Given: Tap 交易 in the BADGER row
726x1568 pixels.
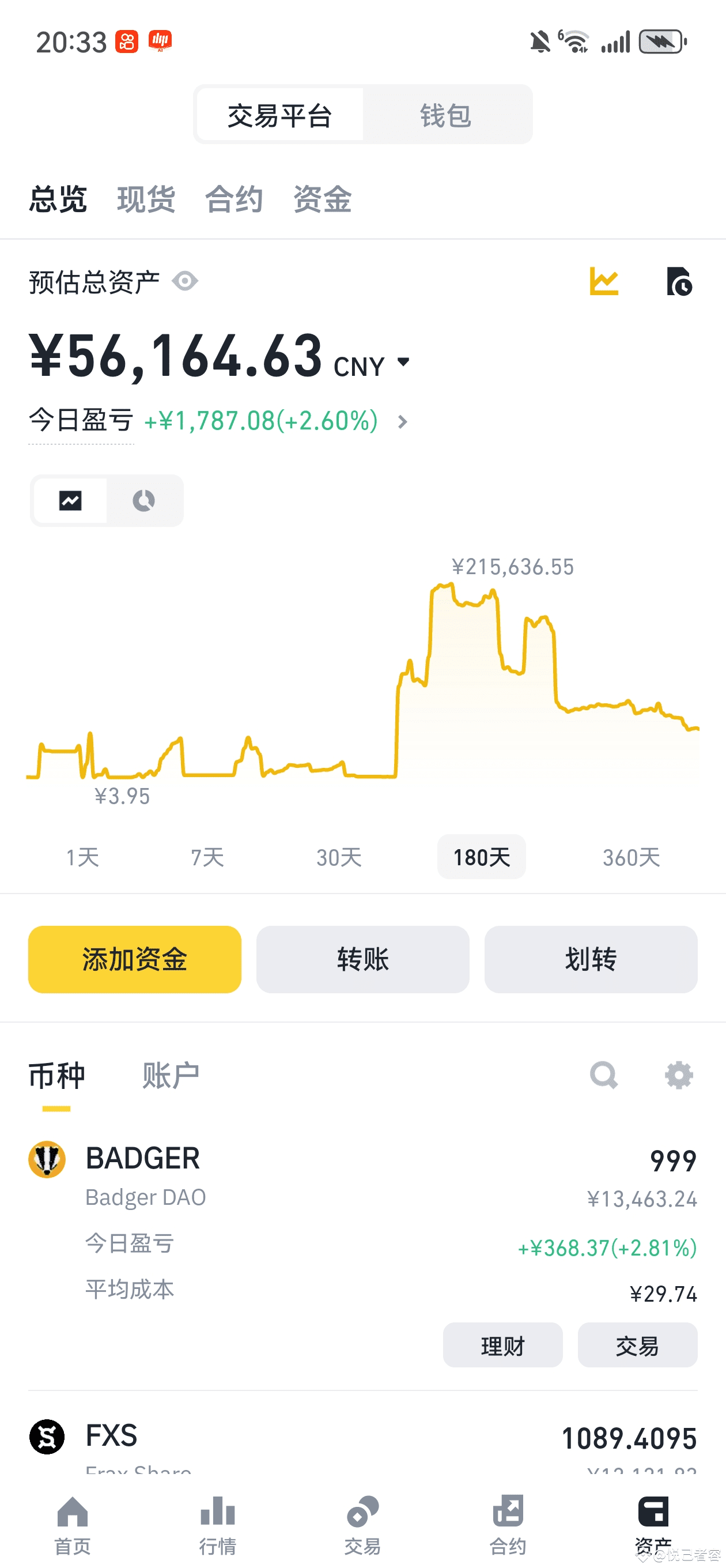Looking at the screenshot, I should (x=637, y=1344).
